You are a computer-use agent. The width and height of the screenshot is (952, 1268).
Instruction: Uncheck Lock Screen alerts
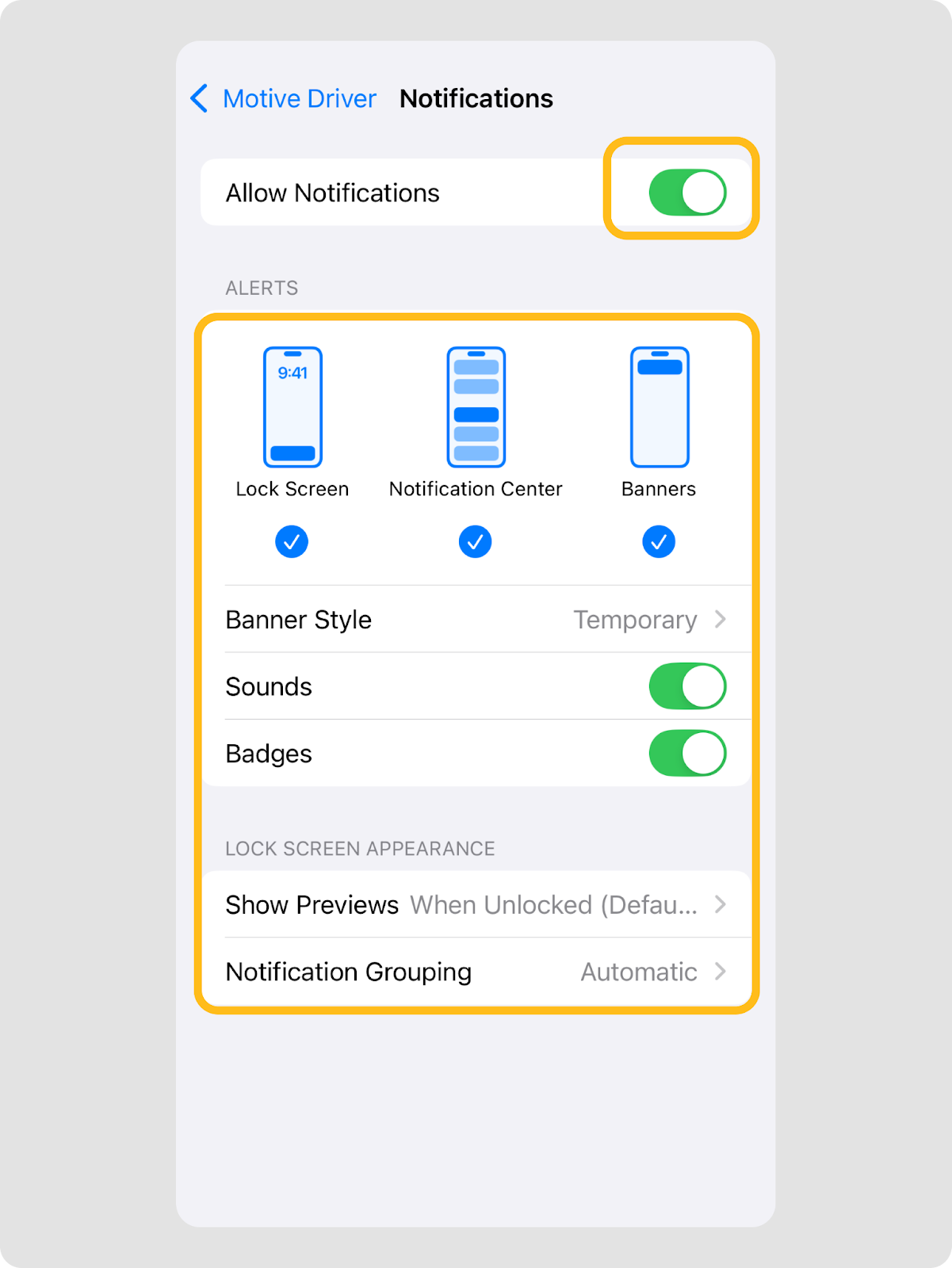point(292,542)
